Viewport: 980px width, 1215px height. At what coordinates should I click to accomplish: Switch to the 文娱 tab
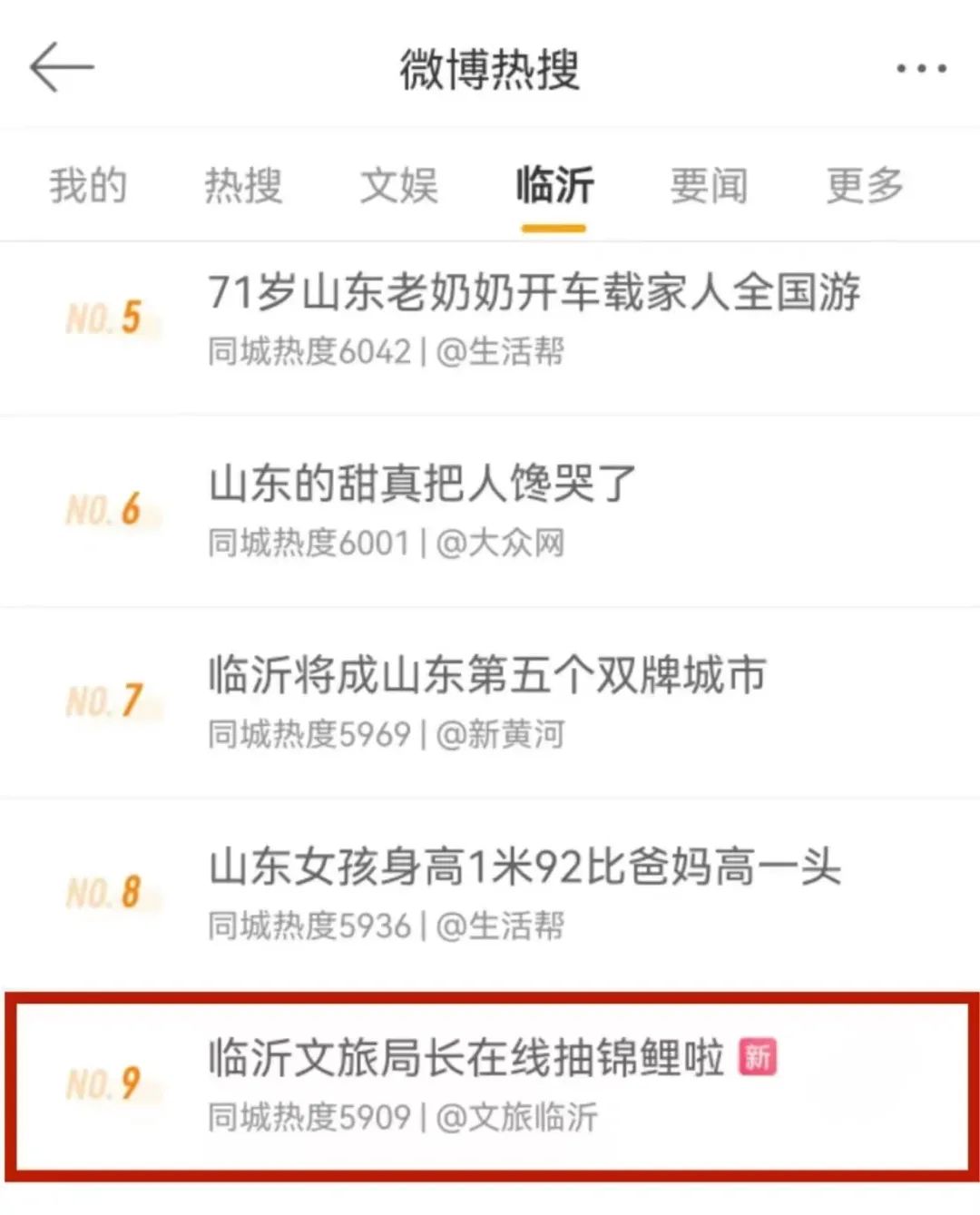[399, 186]
